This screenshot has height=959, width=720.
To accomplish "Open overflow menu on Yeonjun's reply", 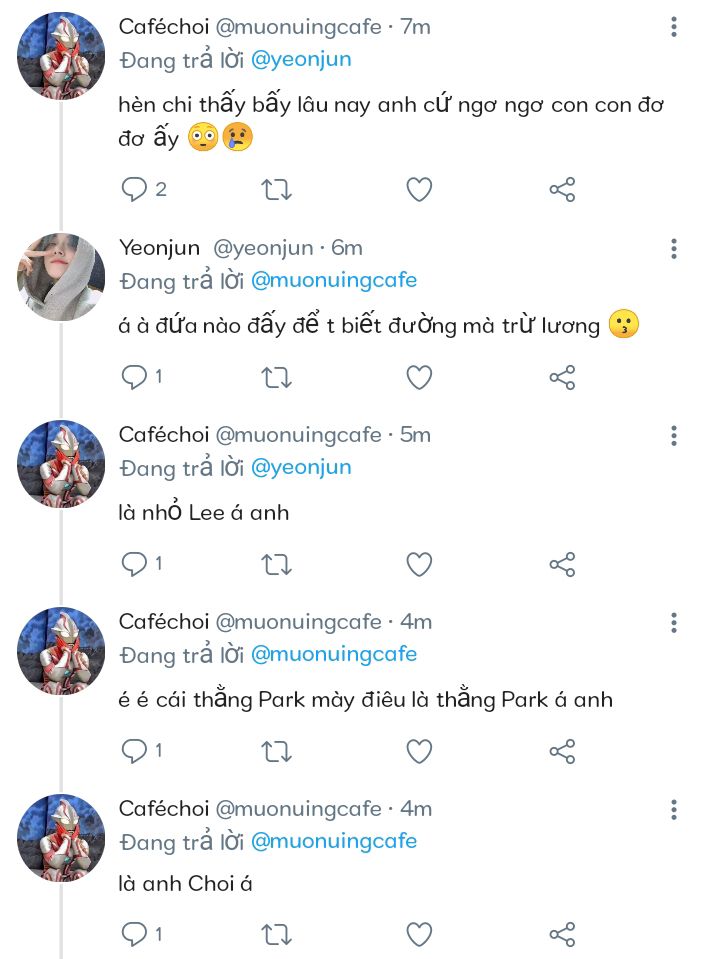I will [674, 248].
